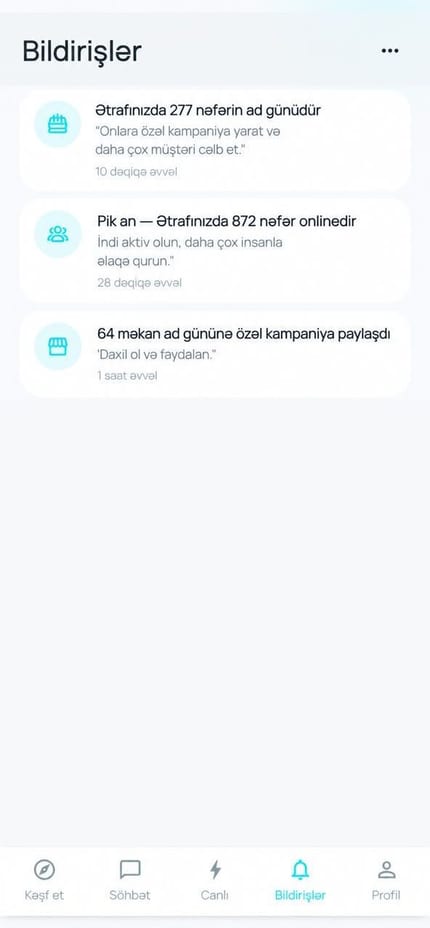The width and height of the screenshot is (430, 928).
Task: Select the Canlı tab
Action: tap(215, 879)
